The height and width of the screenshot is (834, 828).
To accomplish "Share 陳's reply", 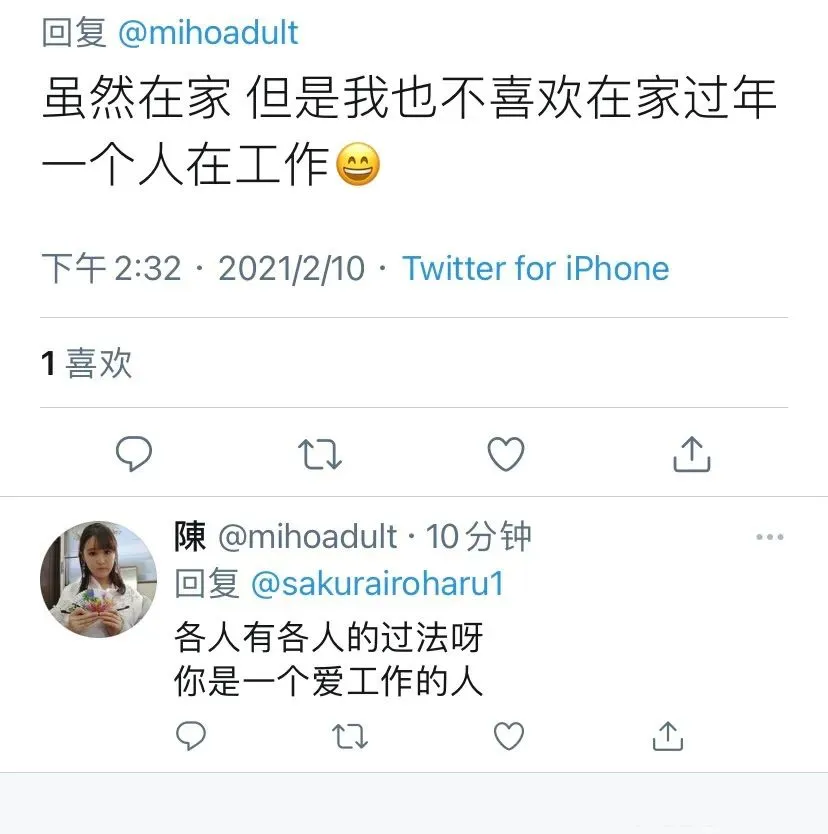I will point(668,737).
